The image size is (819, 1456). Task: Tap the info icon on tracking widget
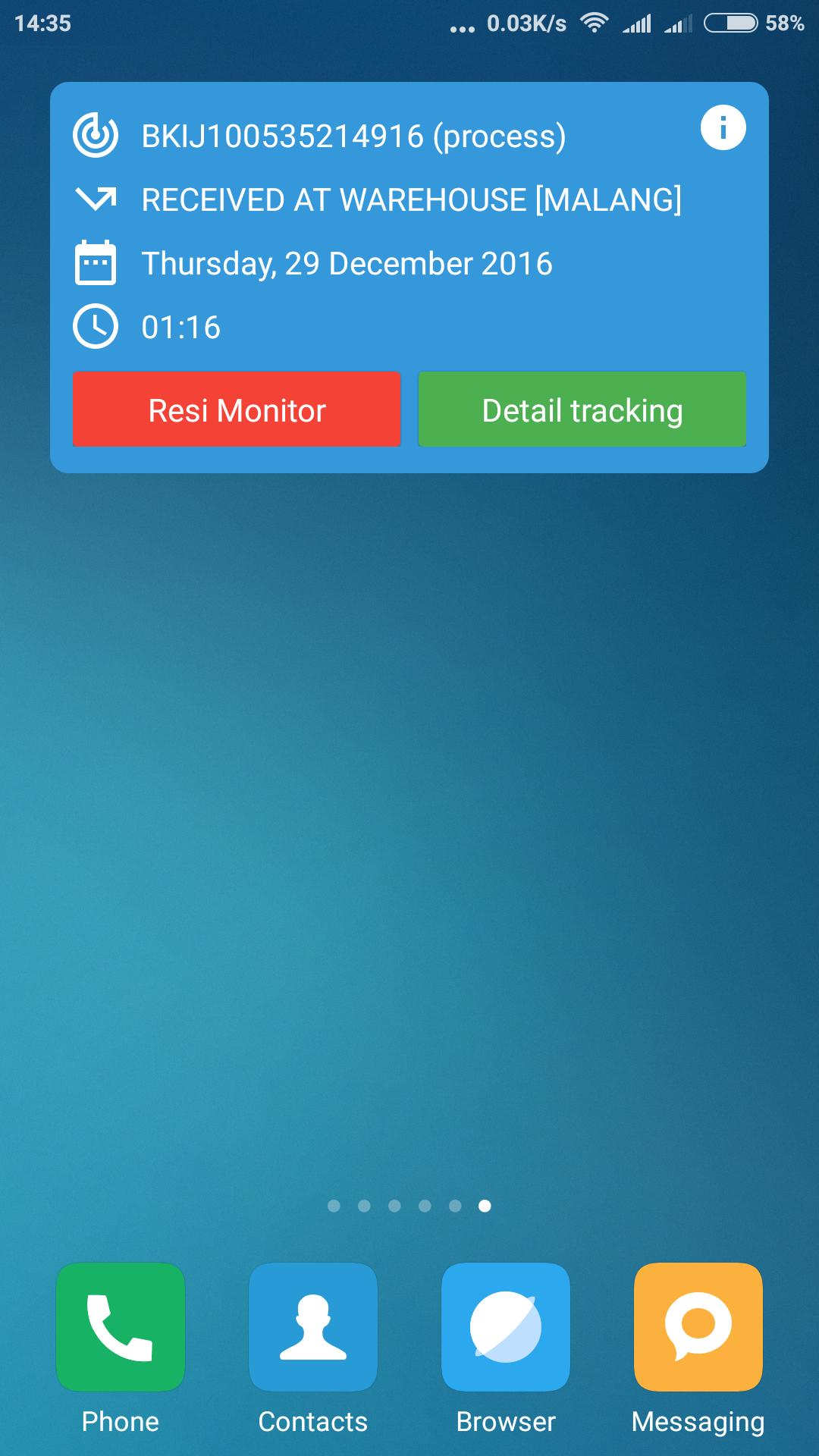[x=723, y=127]
